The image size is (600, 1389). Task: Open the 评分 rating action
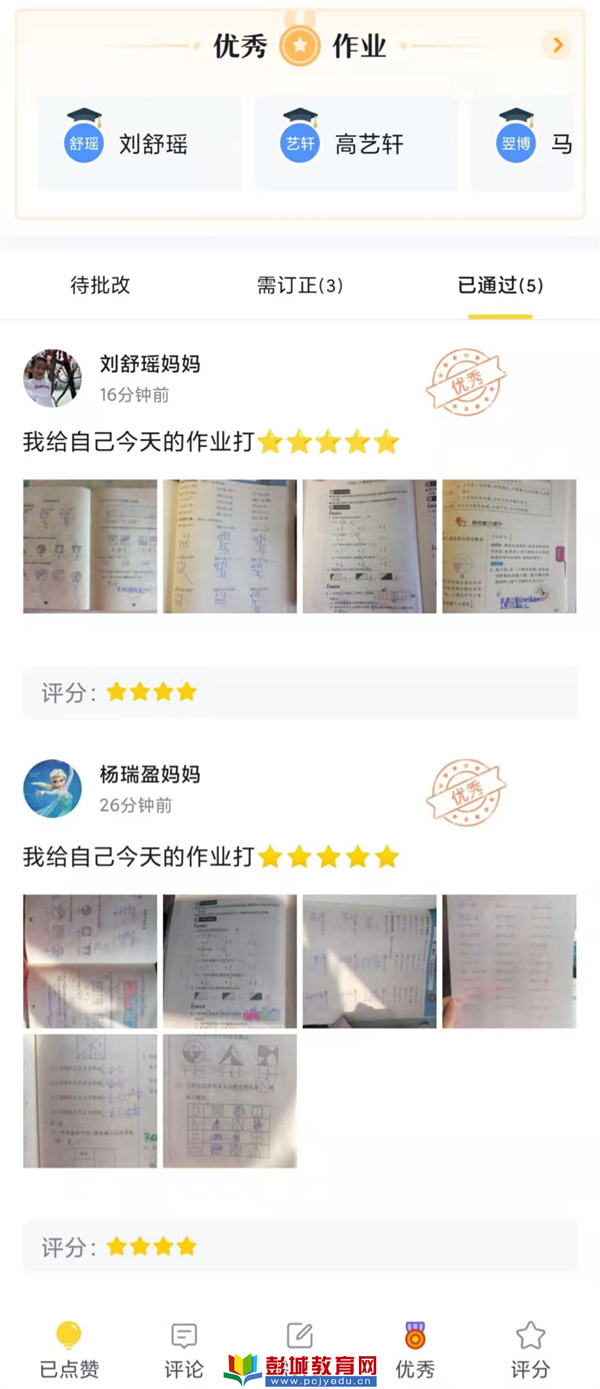(530, 1348)
